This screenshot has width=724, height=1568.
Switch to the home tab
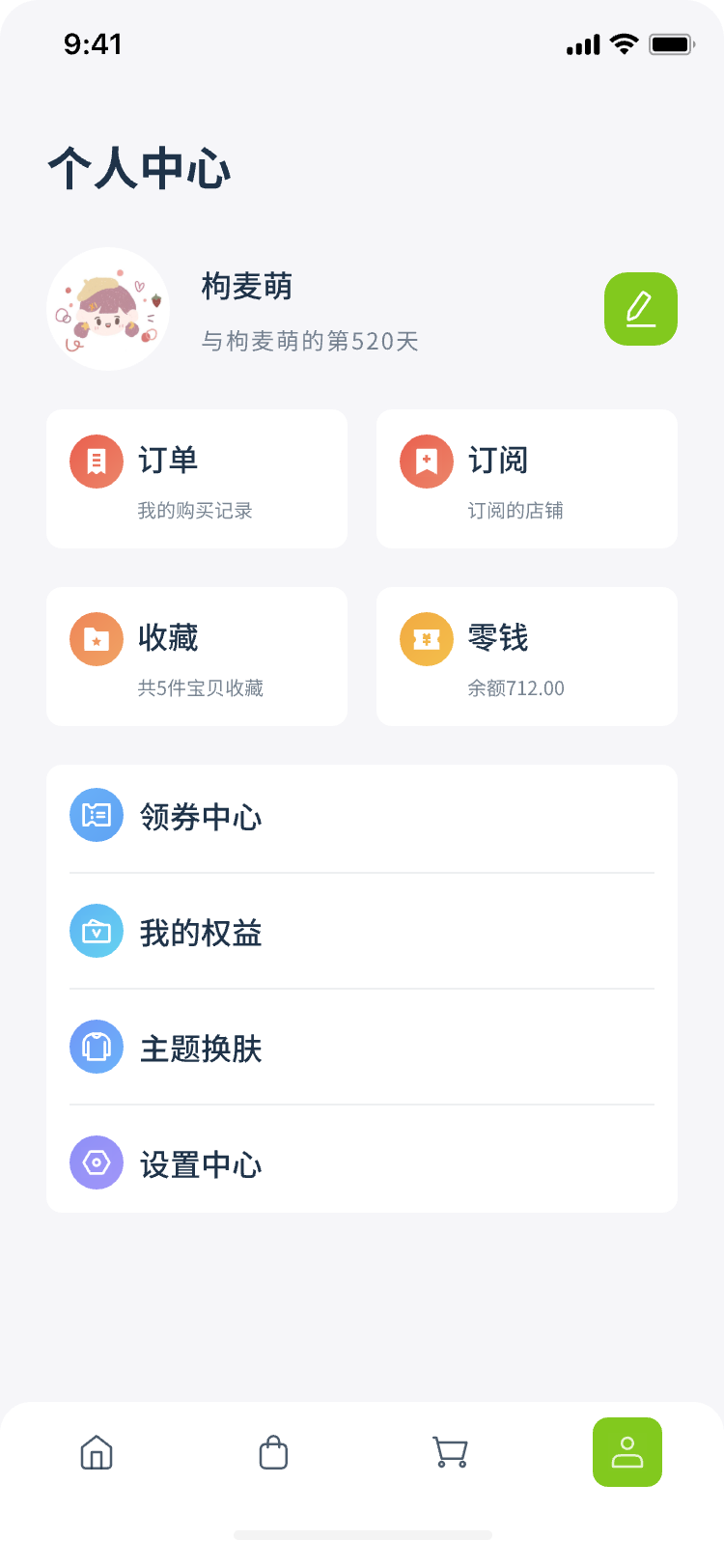pyautogui.click(x=97, y=1452)
